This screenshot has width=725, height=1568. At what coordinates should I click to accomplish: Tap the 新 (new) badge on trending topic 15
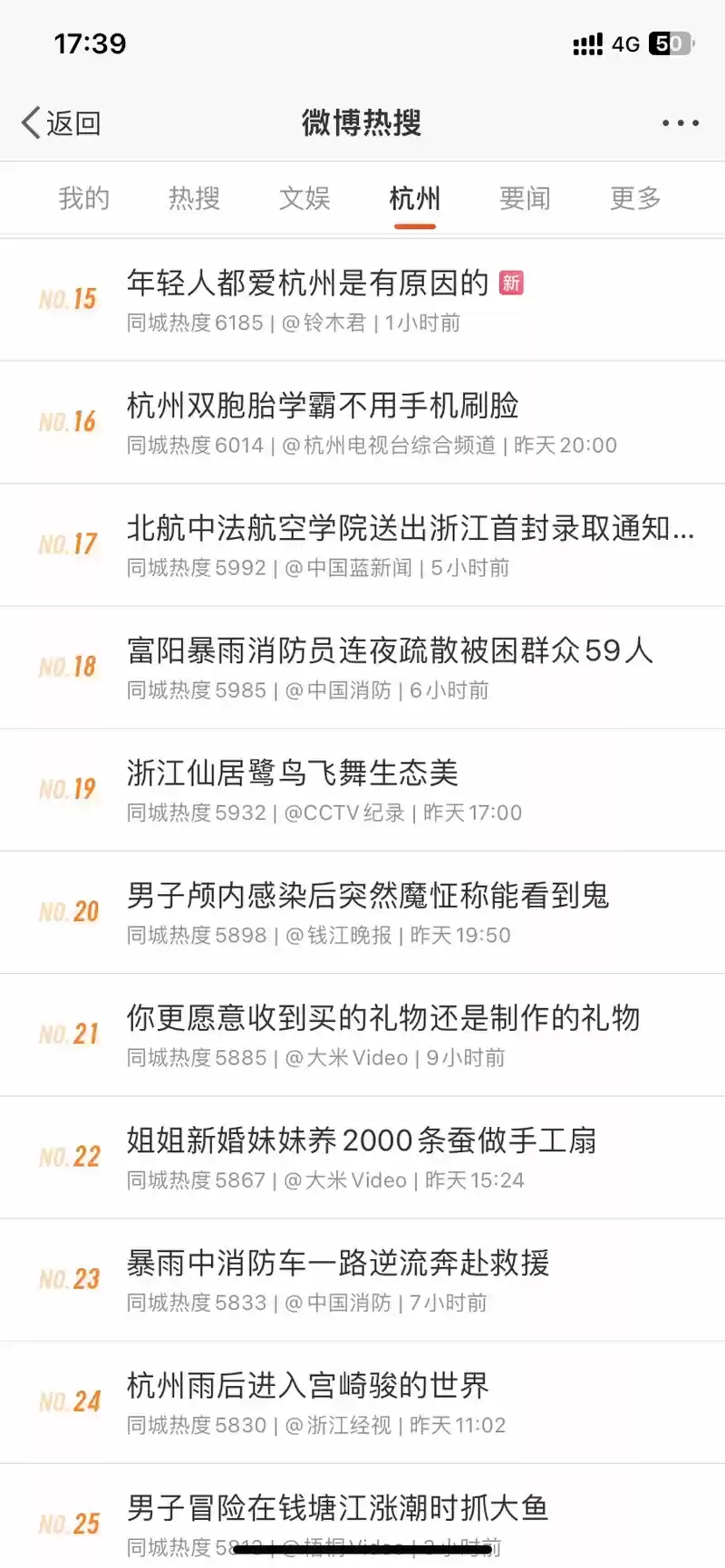pyautogui.click(x=512, y=284)
